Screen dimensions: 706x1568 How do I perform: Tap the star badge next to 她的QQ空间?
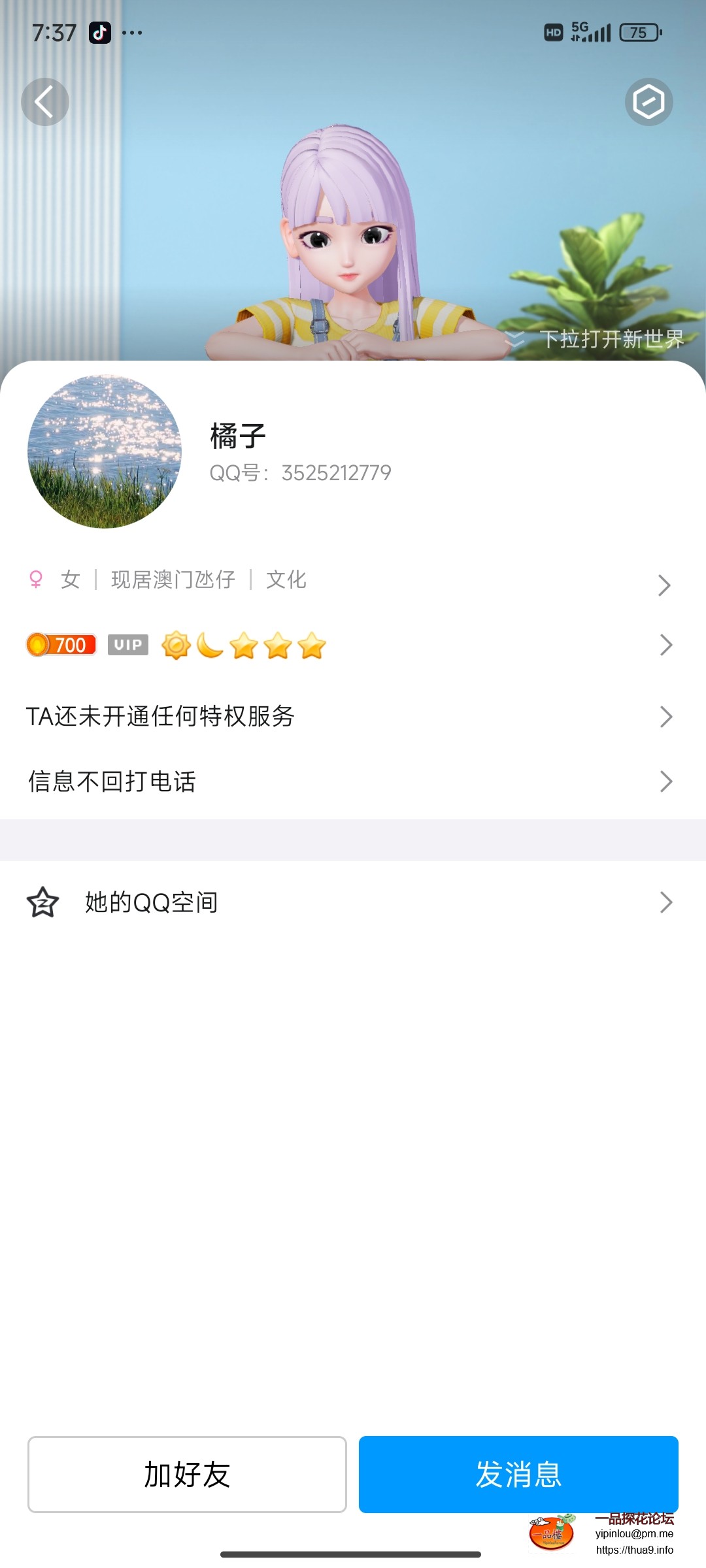[41, 902]
